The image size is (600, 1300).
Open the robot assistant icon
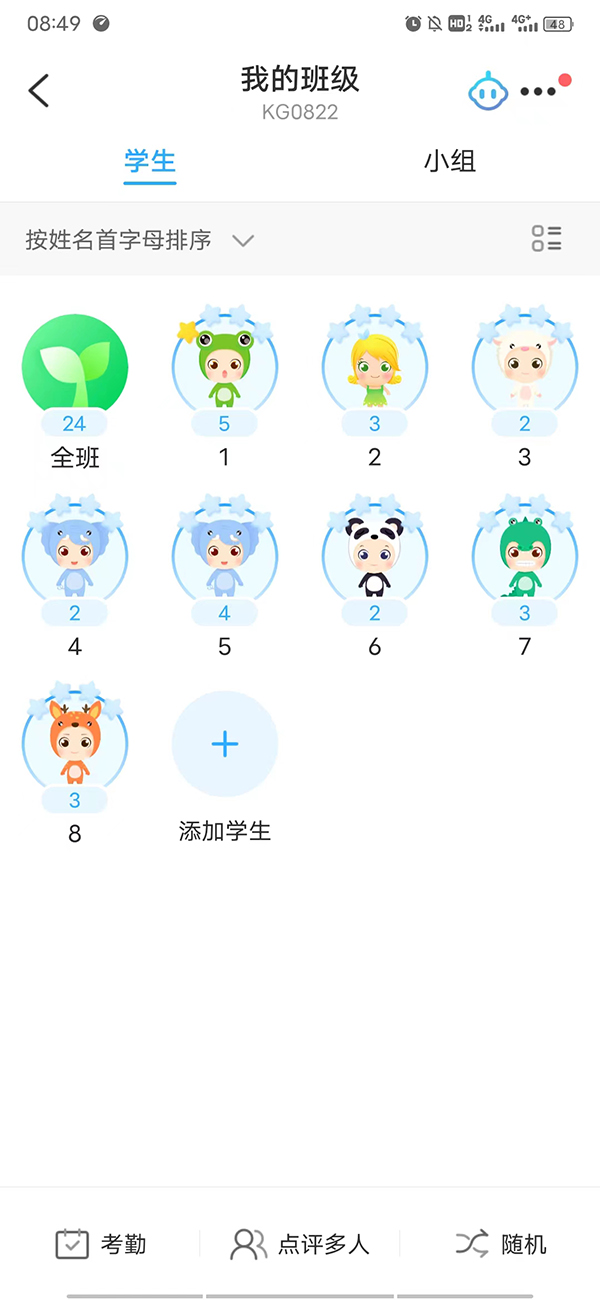[489, 91]
